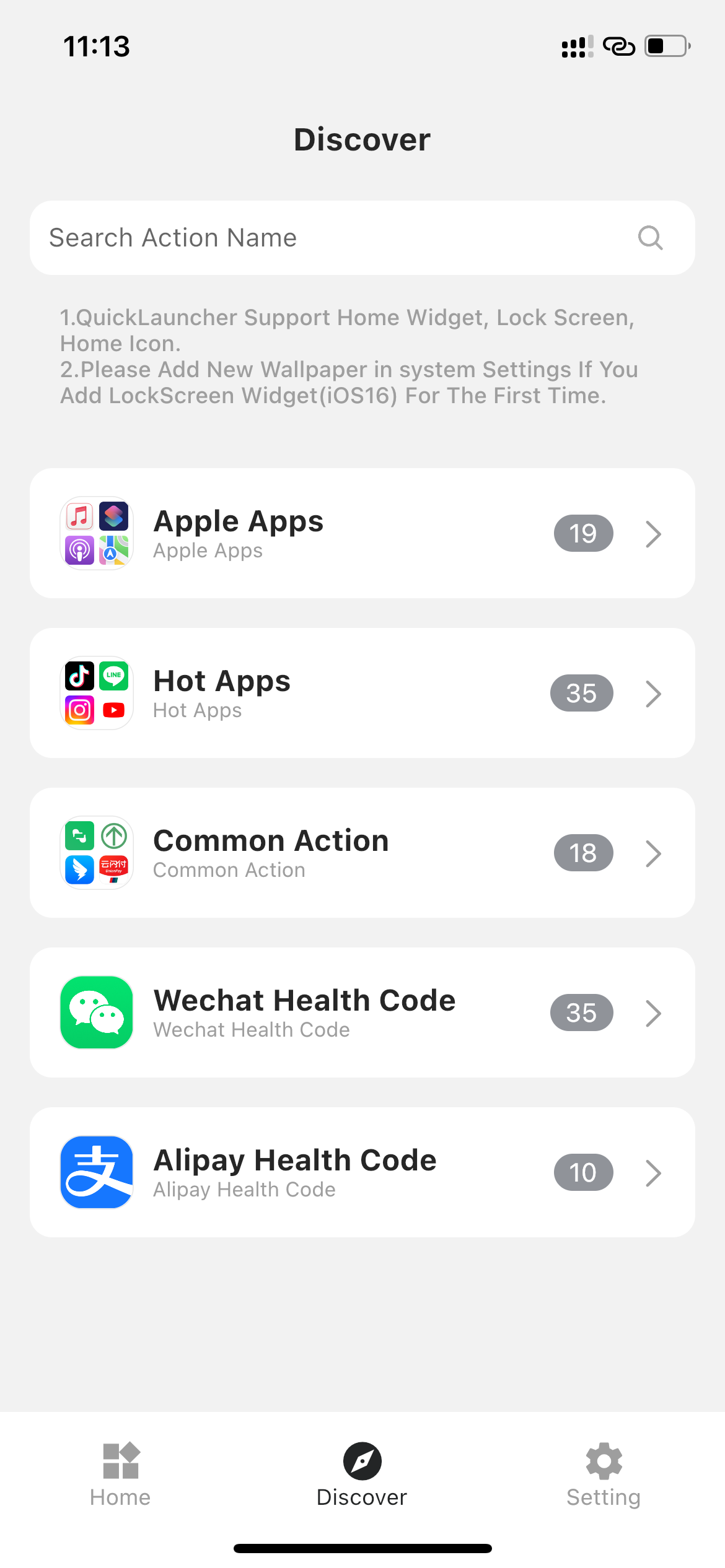The image size is (725, 1568).
Task: Tap the magnifying glass search icon
Action: 650,238
